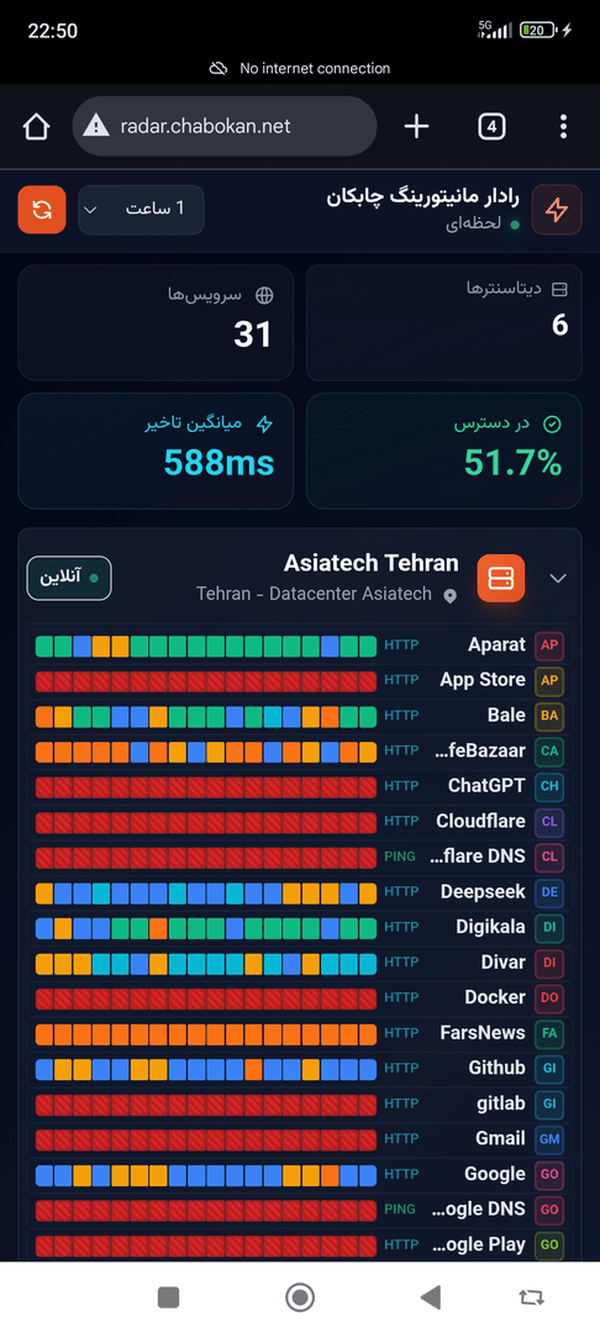Go back with the system back button
The height and width of the screenshot is (1333, 600).
click(431, 1297)
